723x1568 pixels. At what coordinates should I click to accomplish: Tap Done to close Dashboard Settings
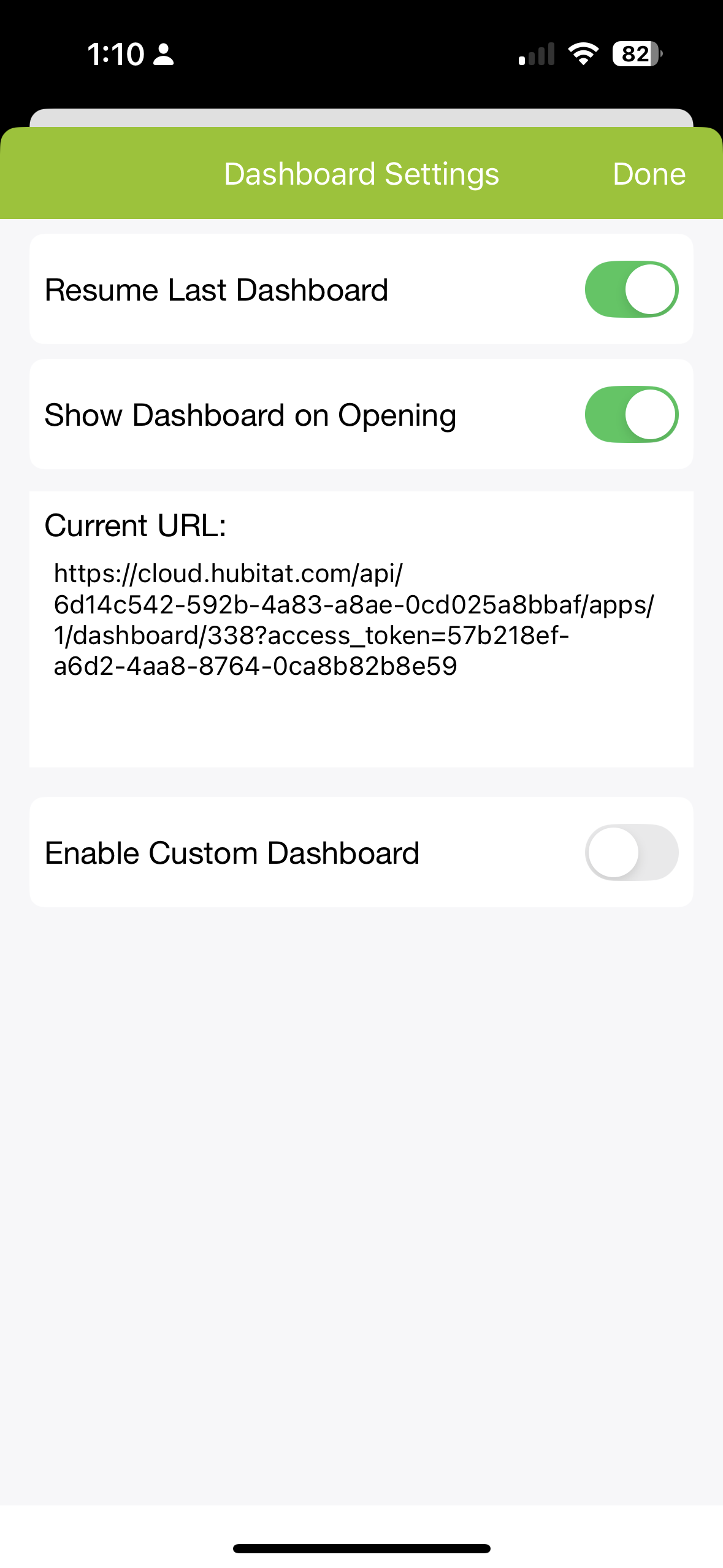[649, 174]
